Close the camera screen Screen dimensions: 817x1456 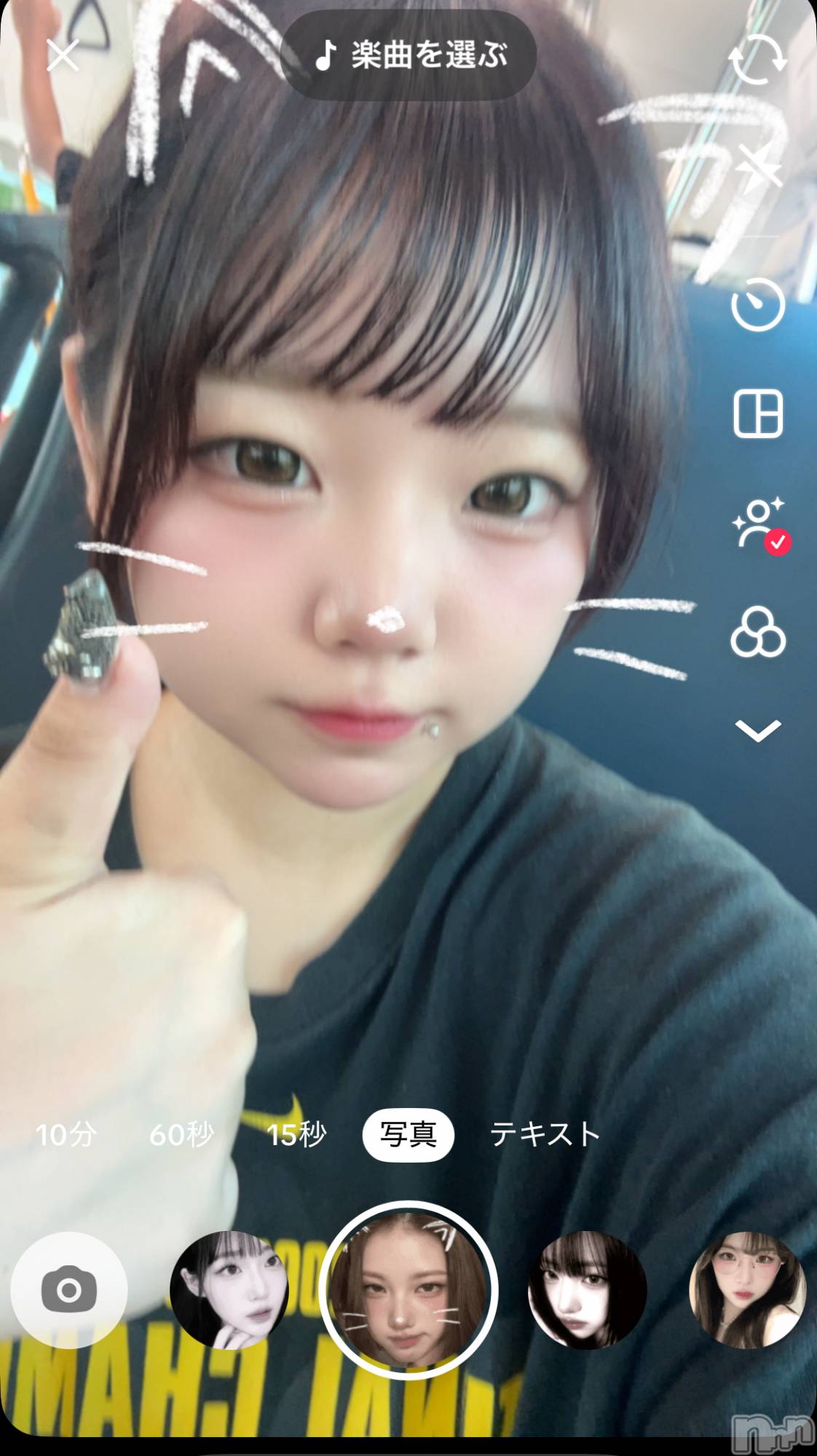(63, 55)
